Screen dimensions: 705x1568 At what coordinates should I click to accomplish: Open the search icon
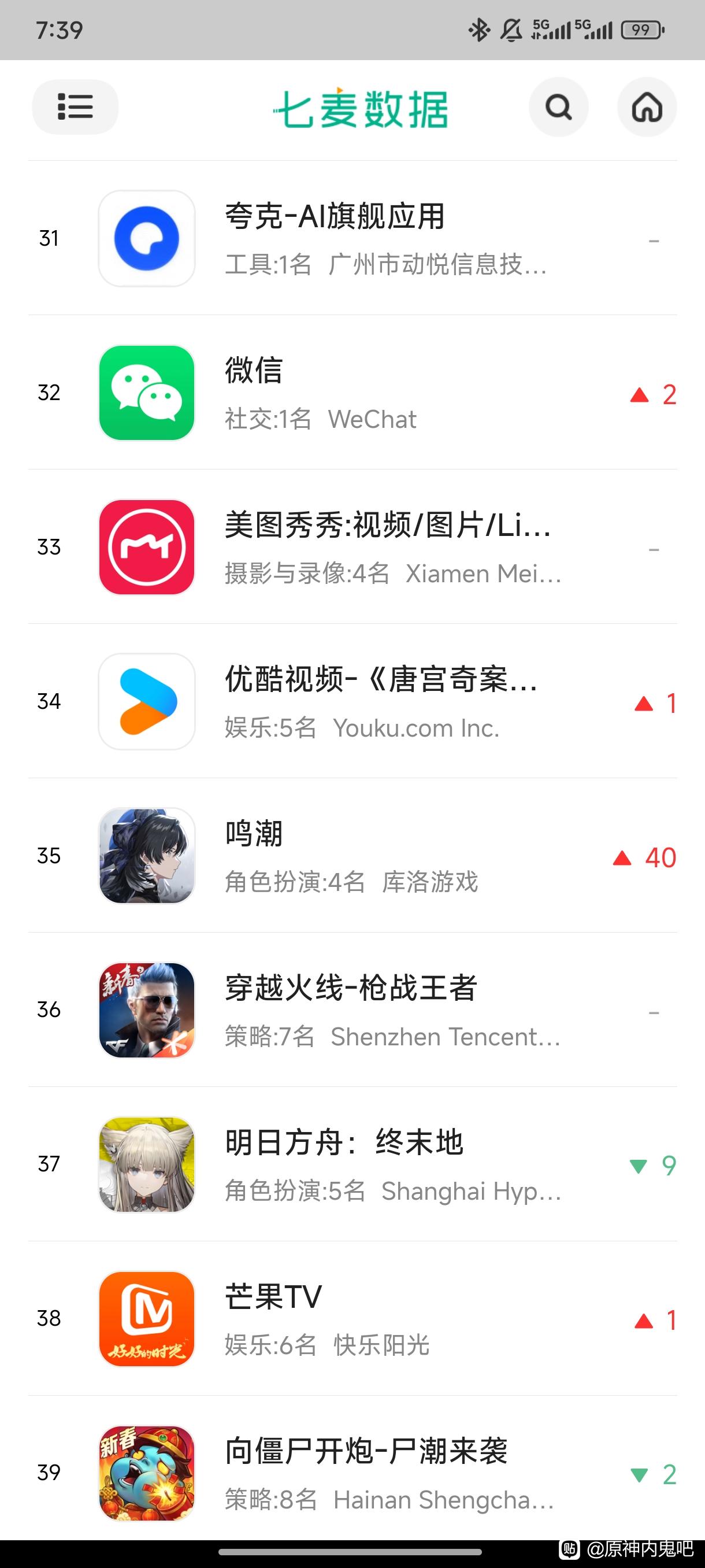tap(558, 108)
